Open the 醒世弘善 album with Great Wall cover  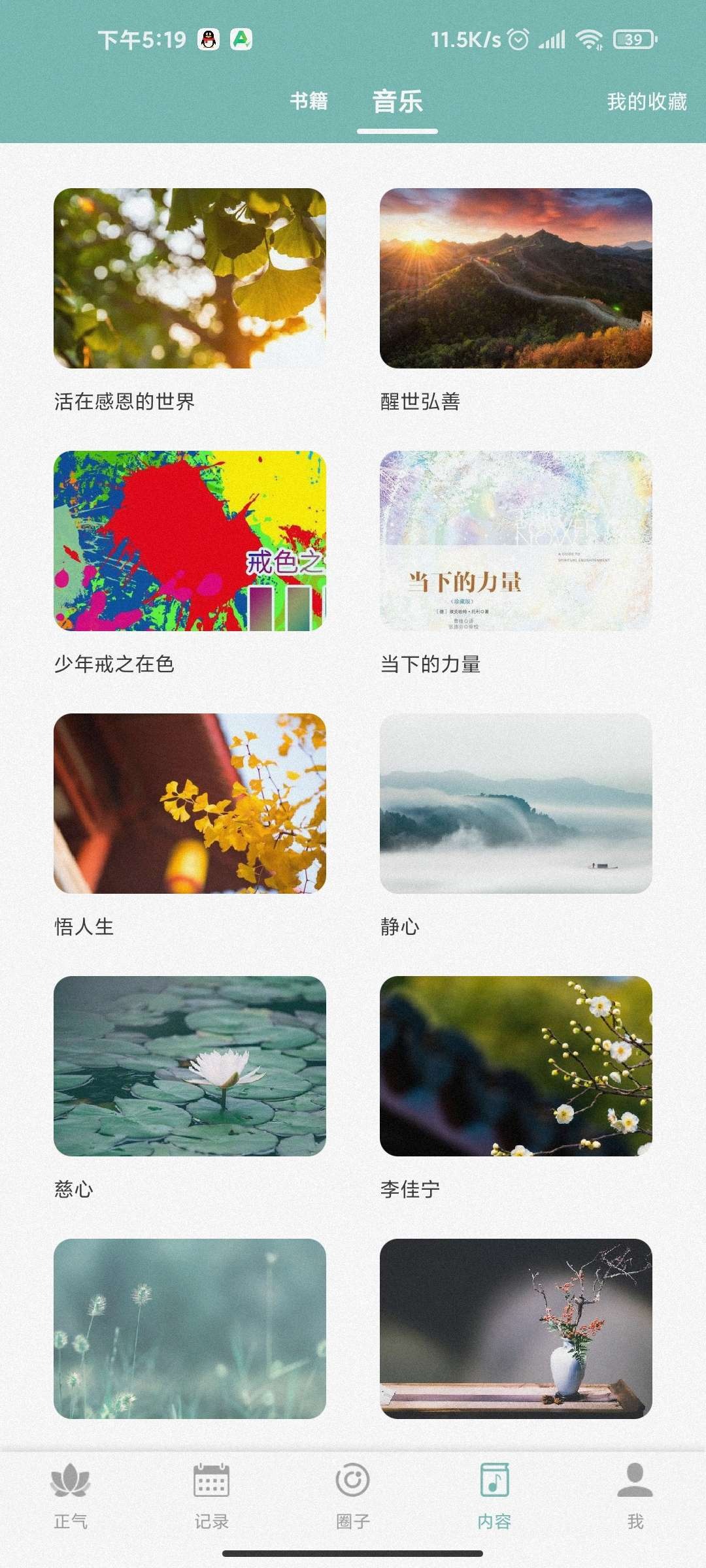(x=517, y=279)
